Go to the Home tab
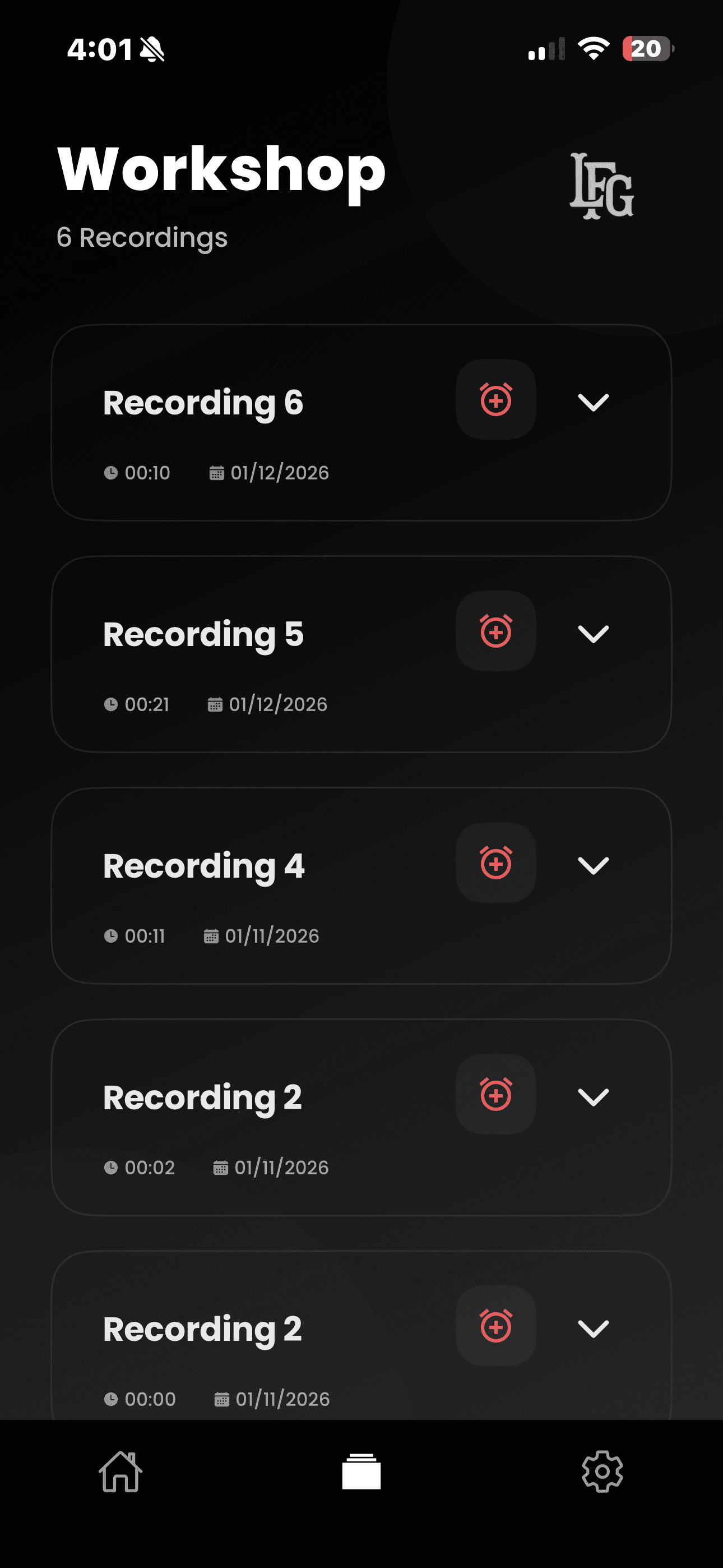 [121, 1473]
